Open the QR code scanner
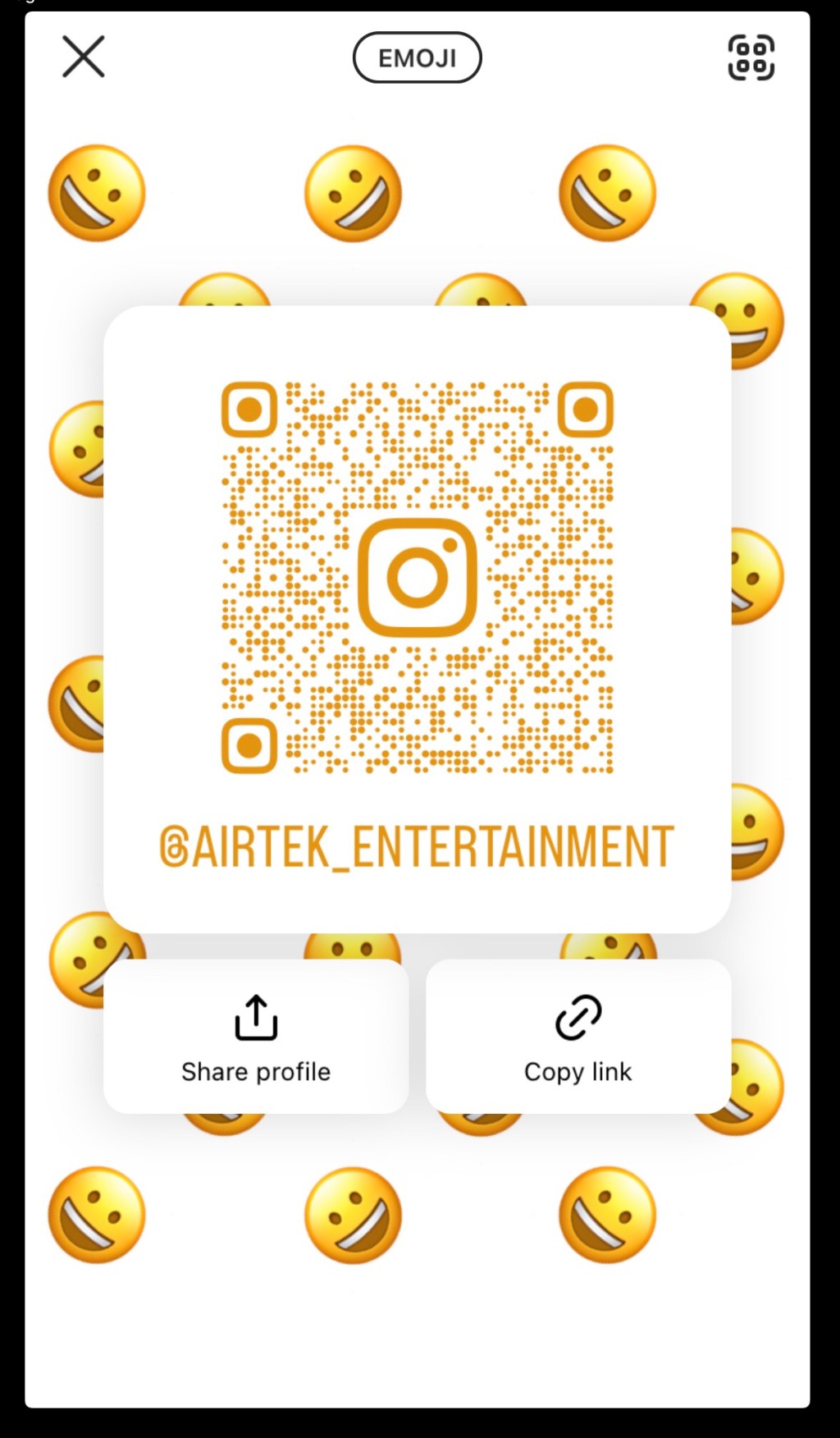The width and height of the screenshot is (840, 1438). (751, 57)
